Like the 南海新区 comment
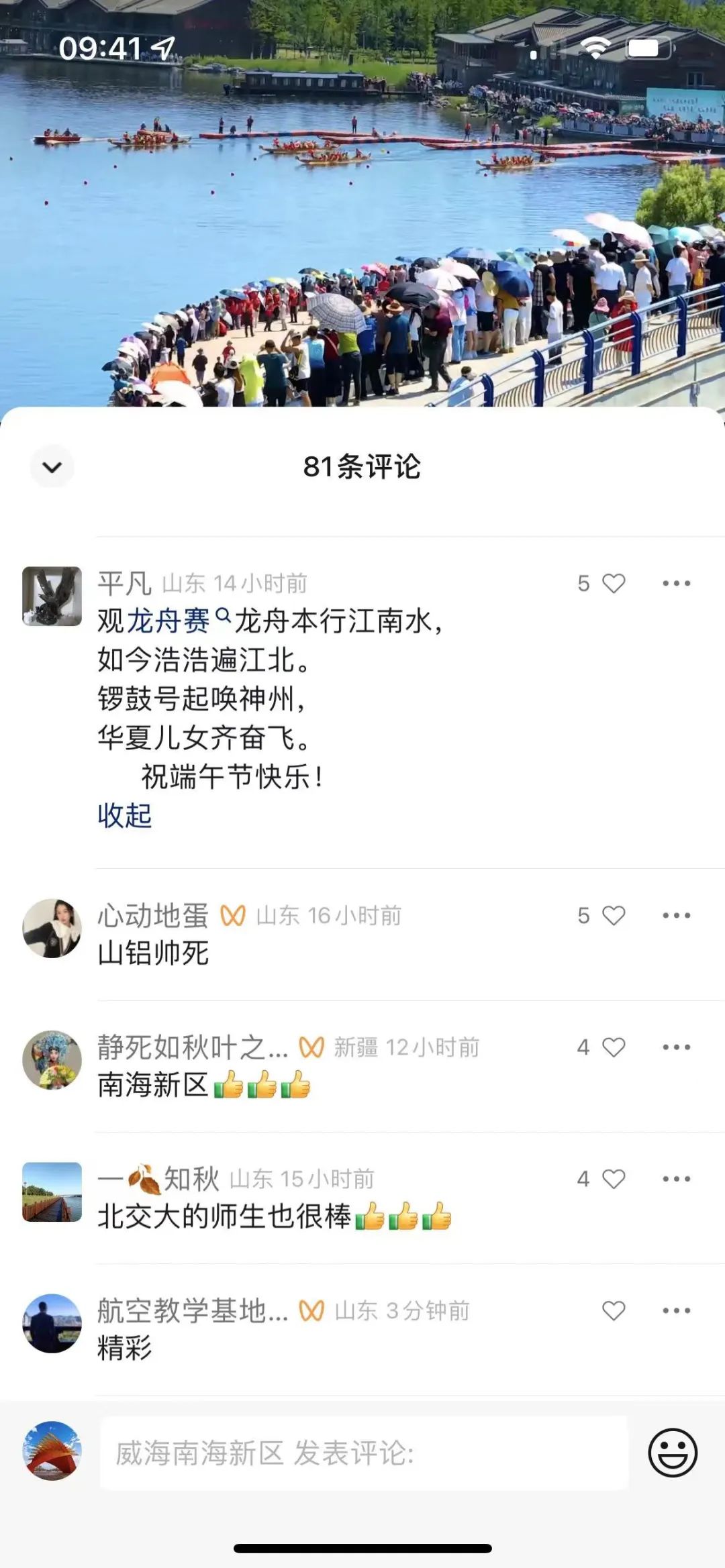This screenshot has width=725, height=1568. [x=613, y=1047]
